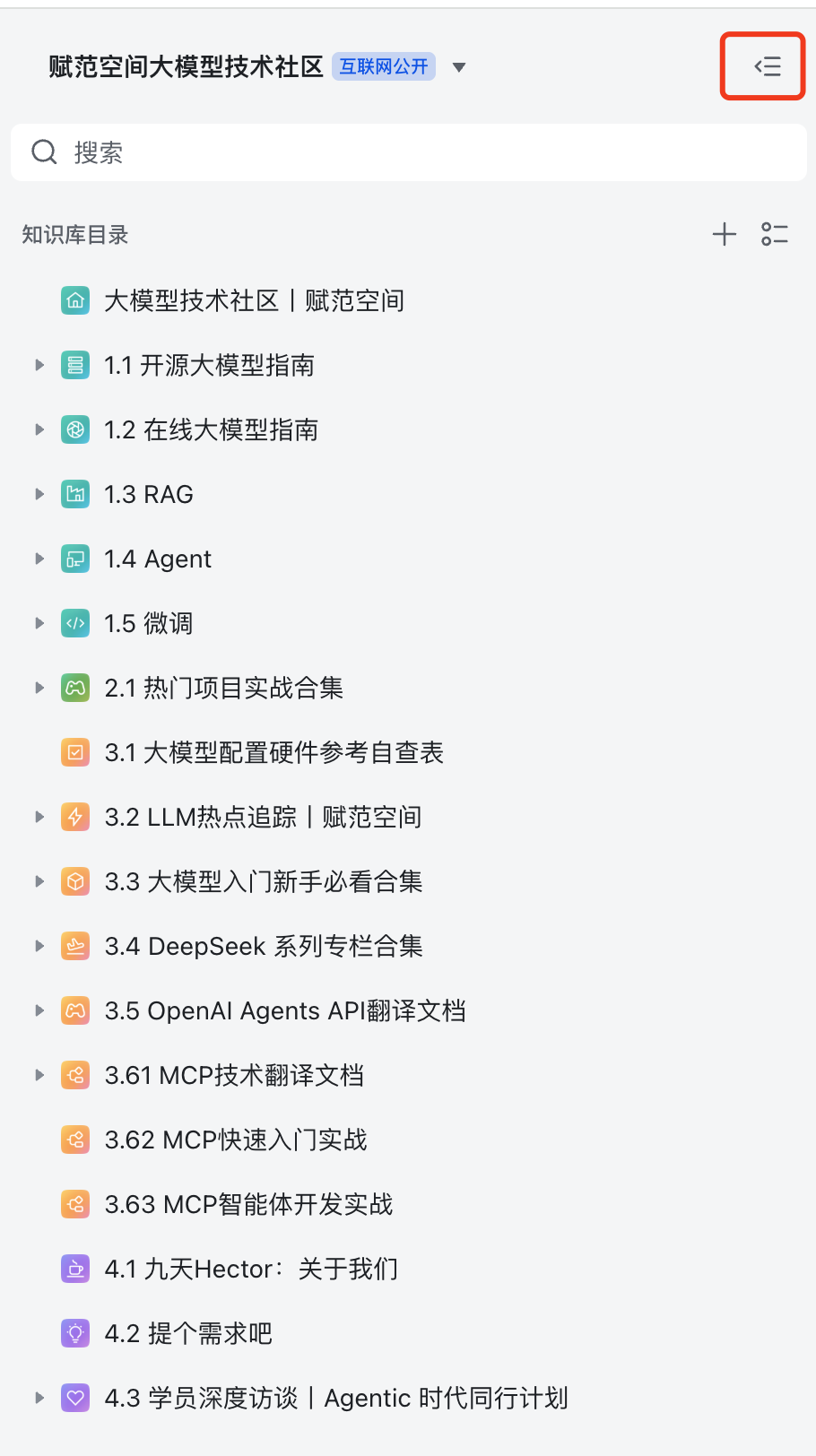Open 2.1 热门项目实战合集
Screen dimensions: 816x1456
[224, 688]
